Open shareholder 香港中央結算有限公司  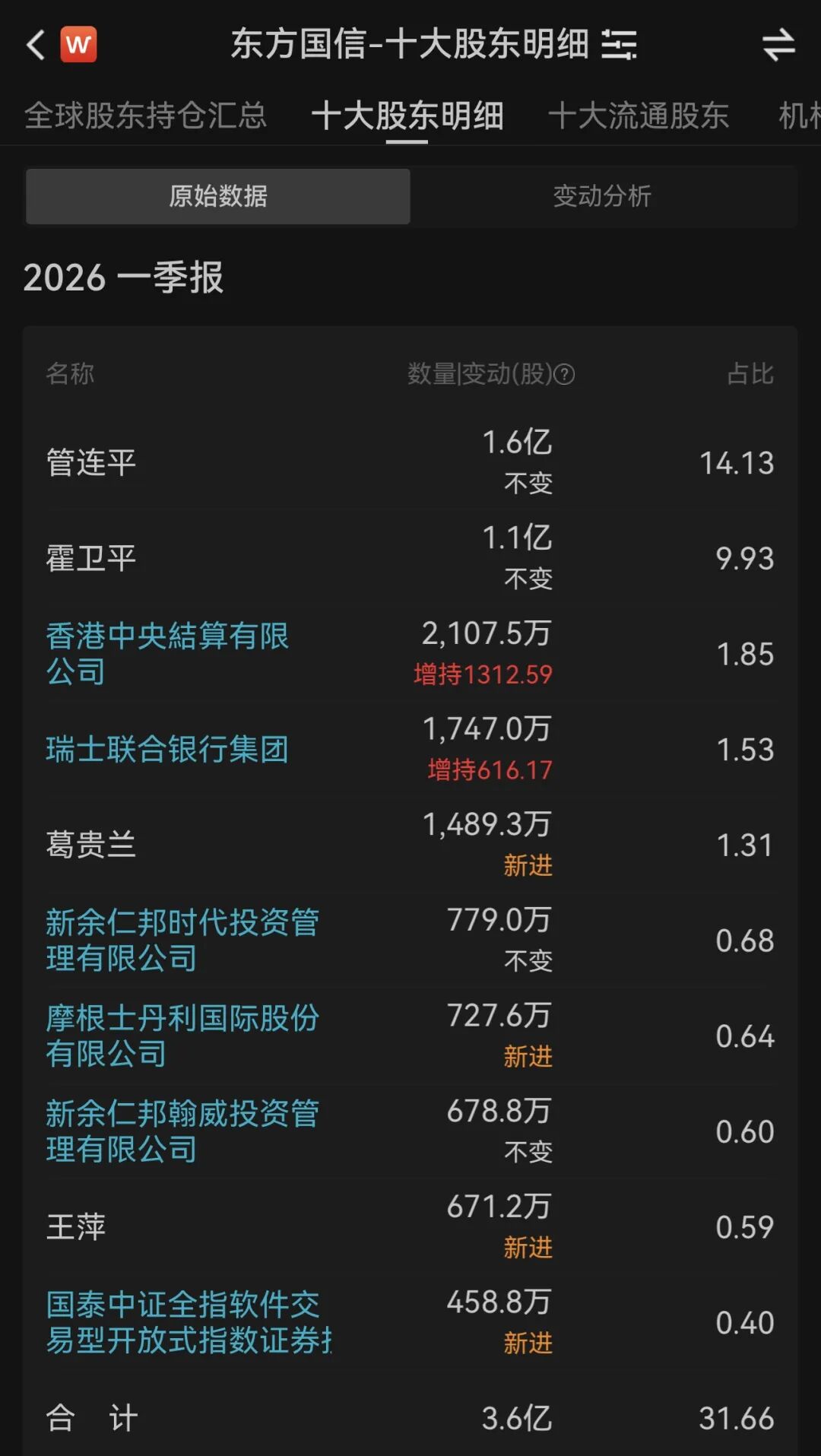(167, 653)
